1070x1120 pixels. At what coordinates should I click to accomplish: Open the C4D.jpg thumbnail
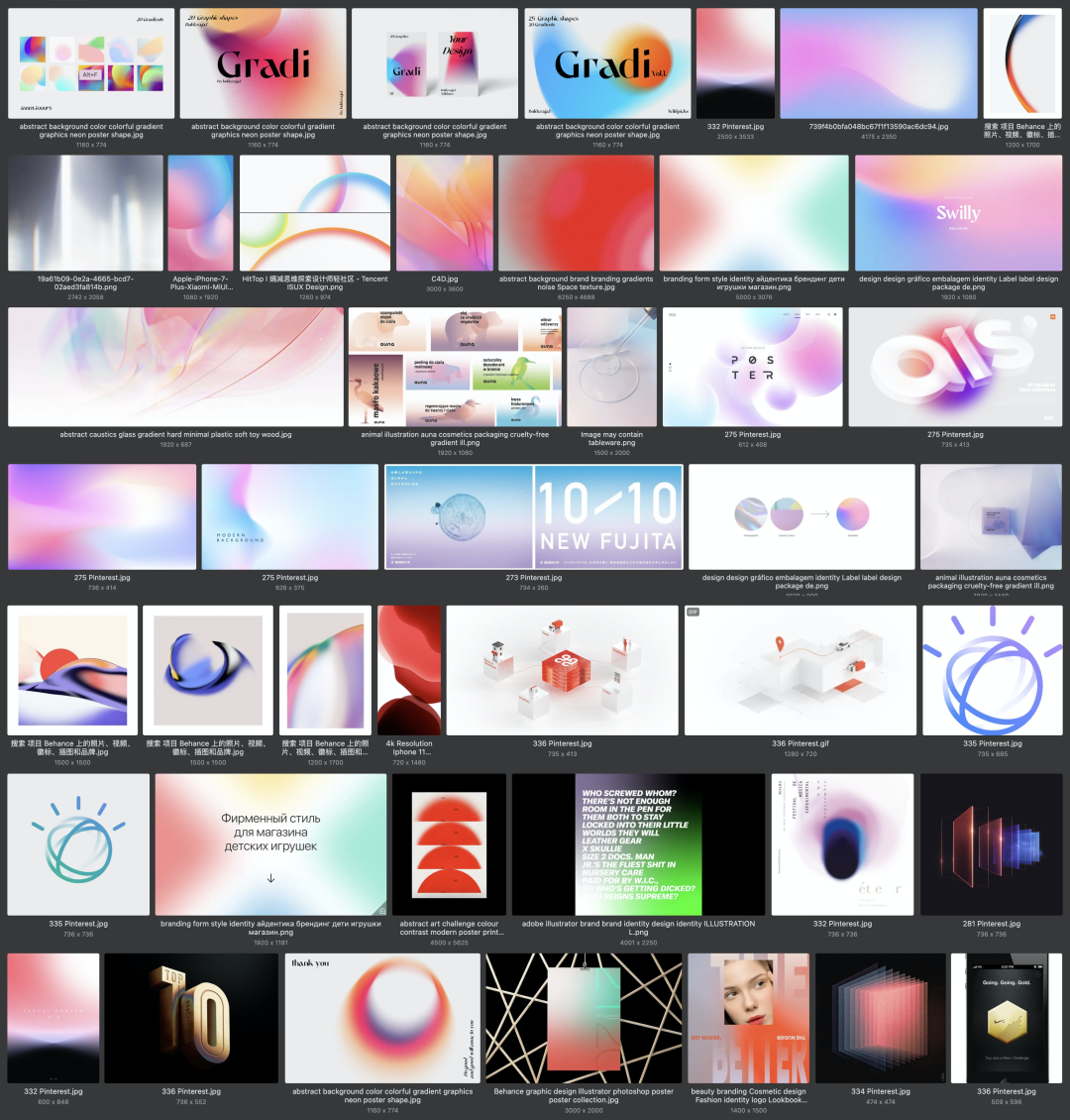[444, 212]
